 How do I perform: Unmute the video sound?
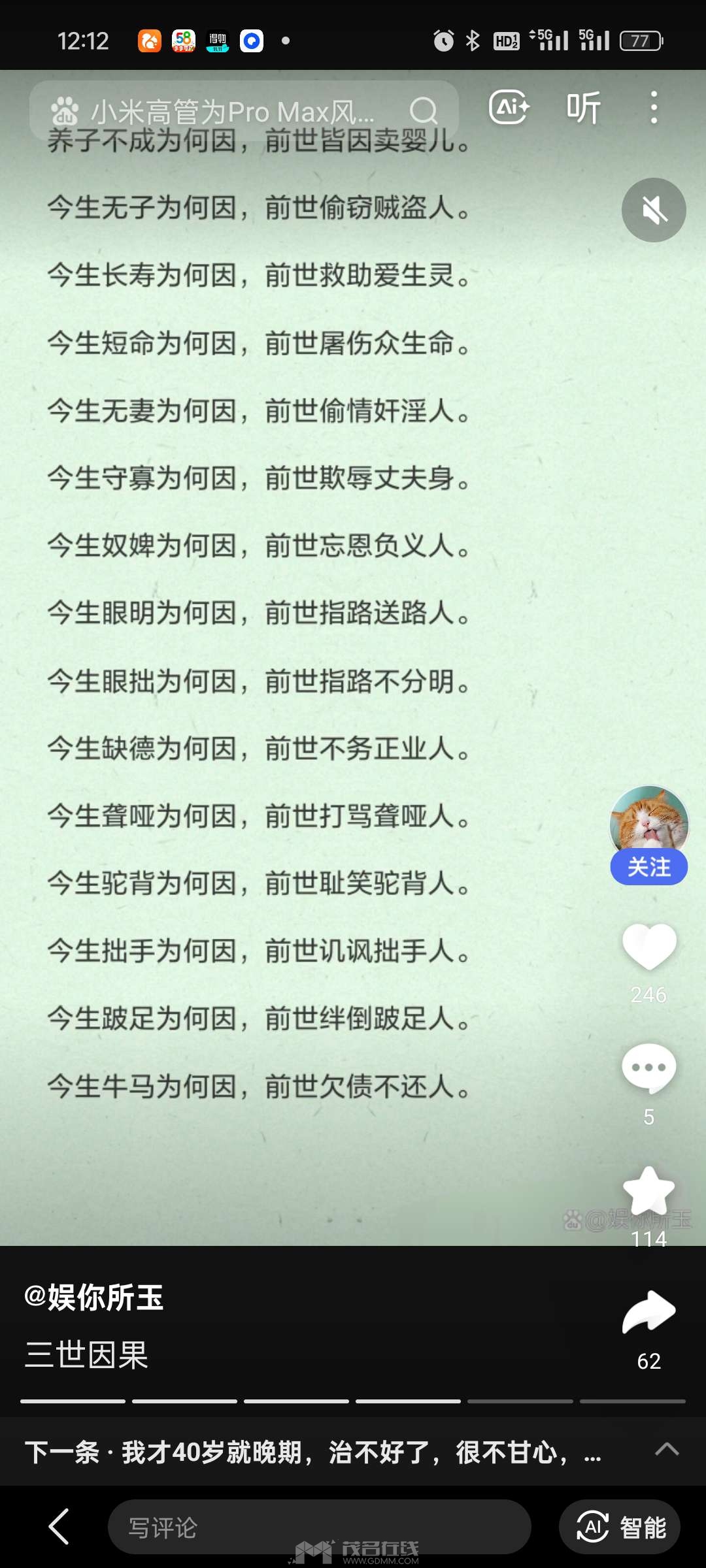pyautogui.click(x=653, y=210)
